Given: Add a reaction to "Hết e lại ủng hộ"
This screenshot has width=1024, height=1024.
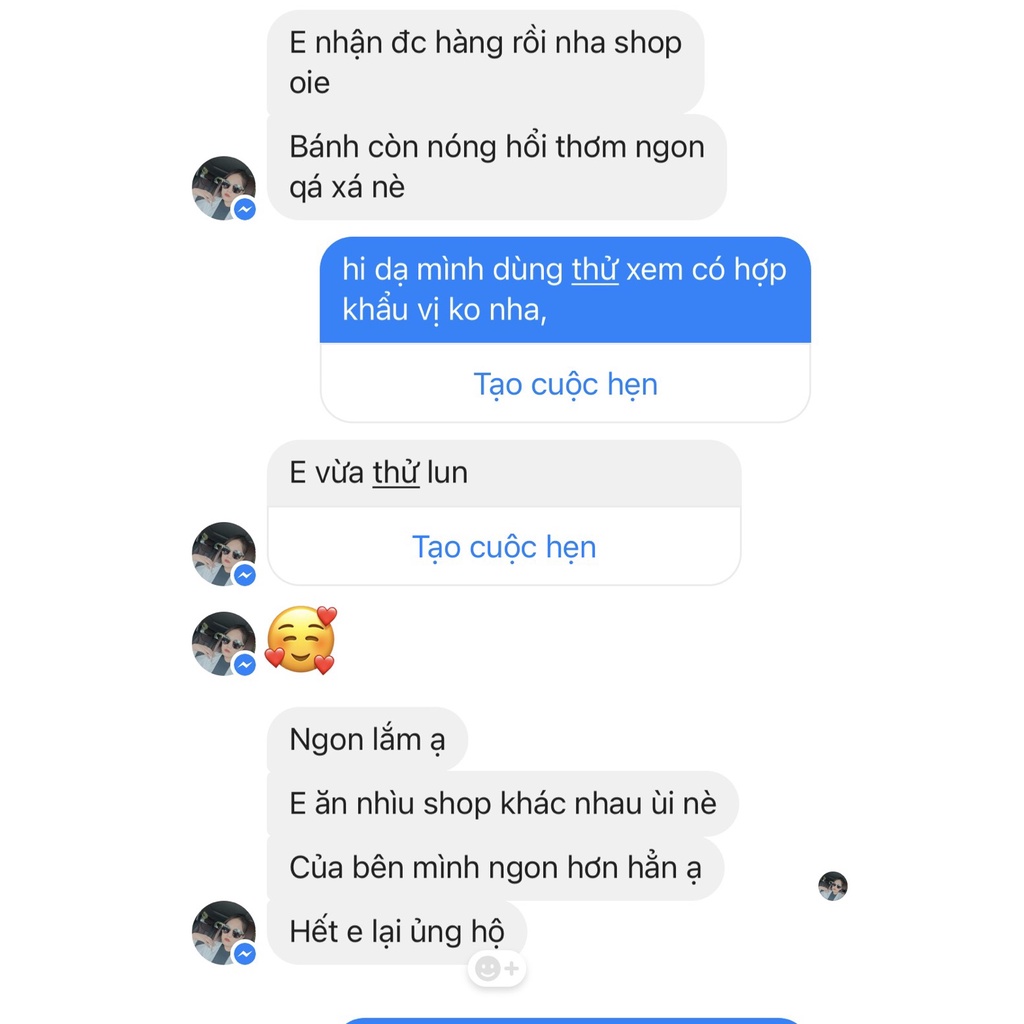Looking at the screenshot, I should point(497,968).
